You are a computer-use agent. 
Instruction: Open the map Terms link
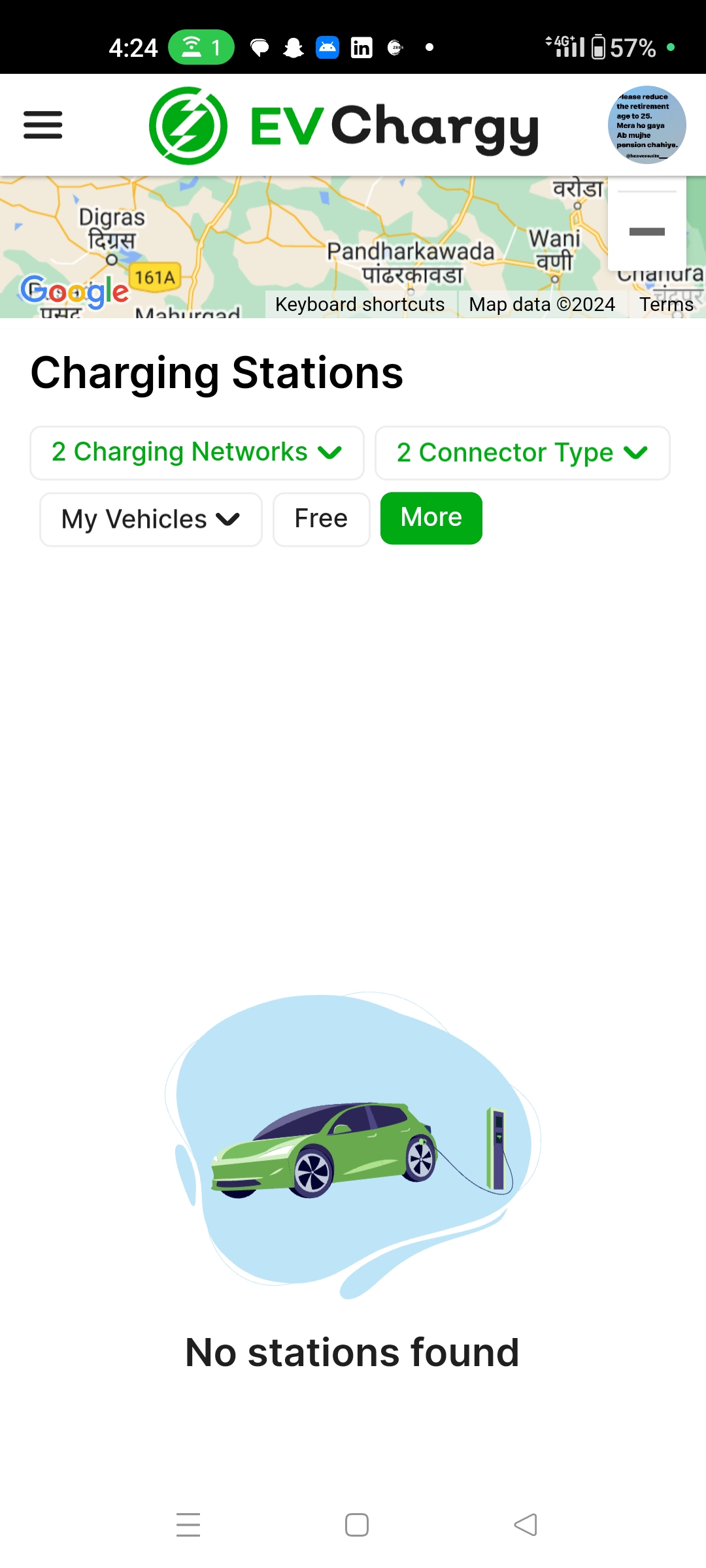(665, 304)
